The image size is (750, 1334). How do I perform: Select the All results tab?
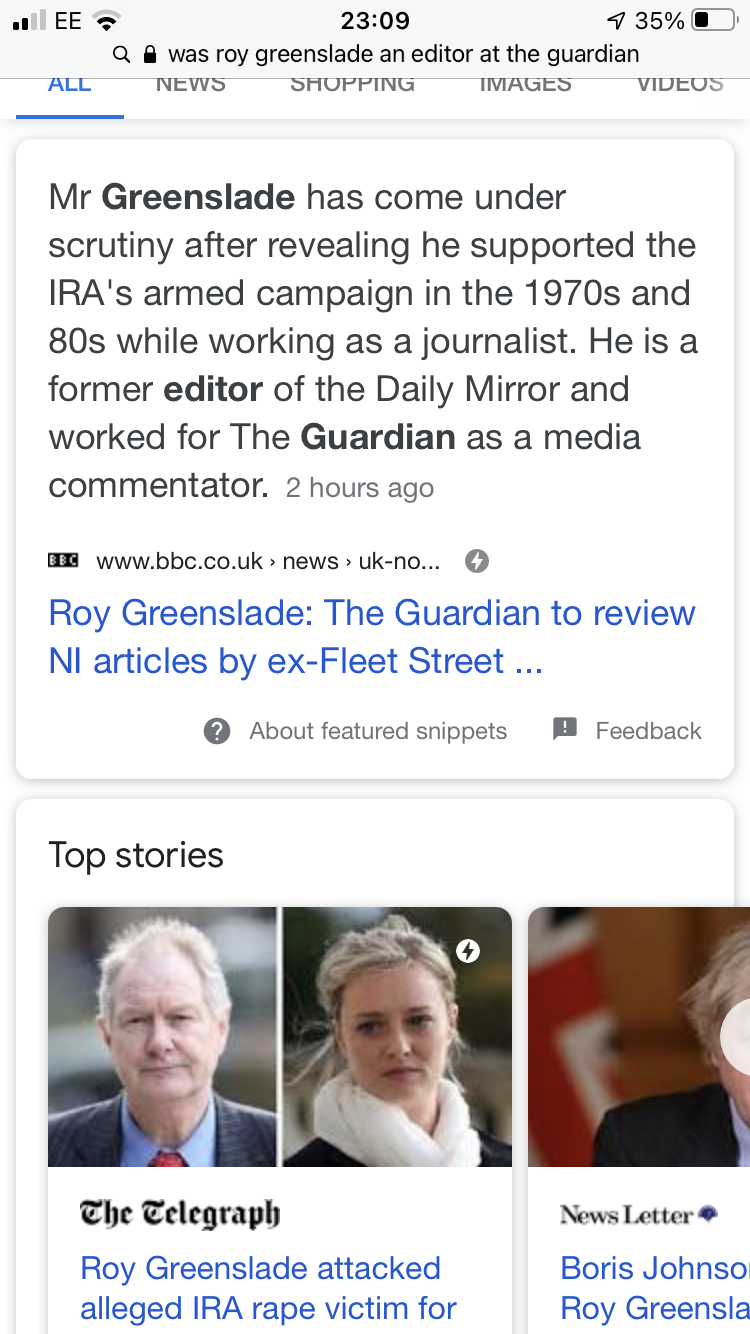click(x=69, y=86)
